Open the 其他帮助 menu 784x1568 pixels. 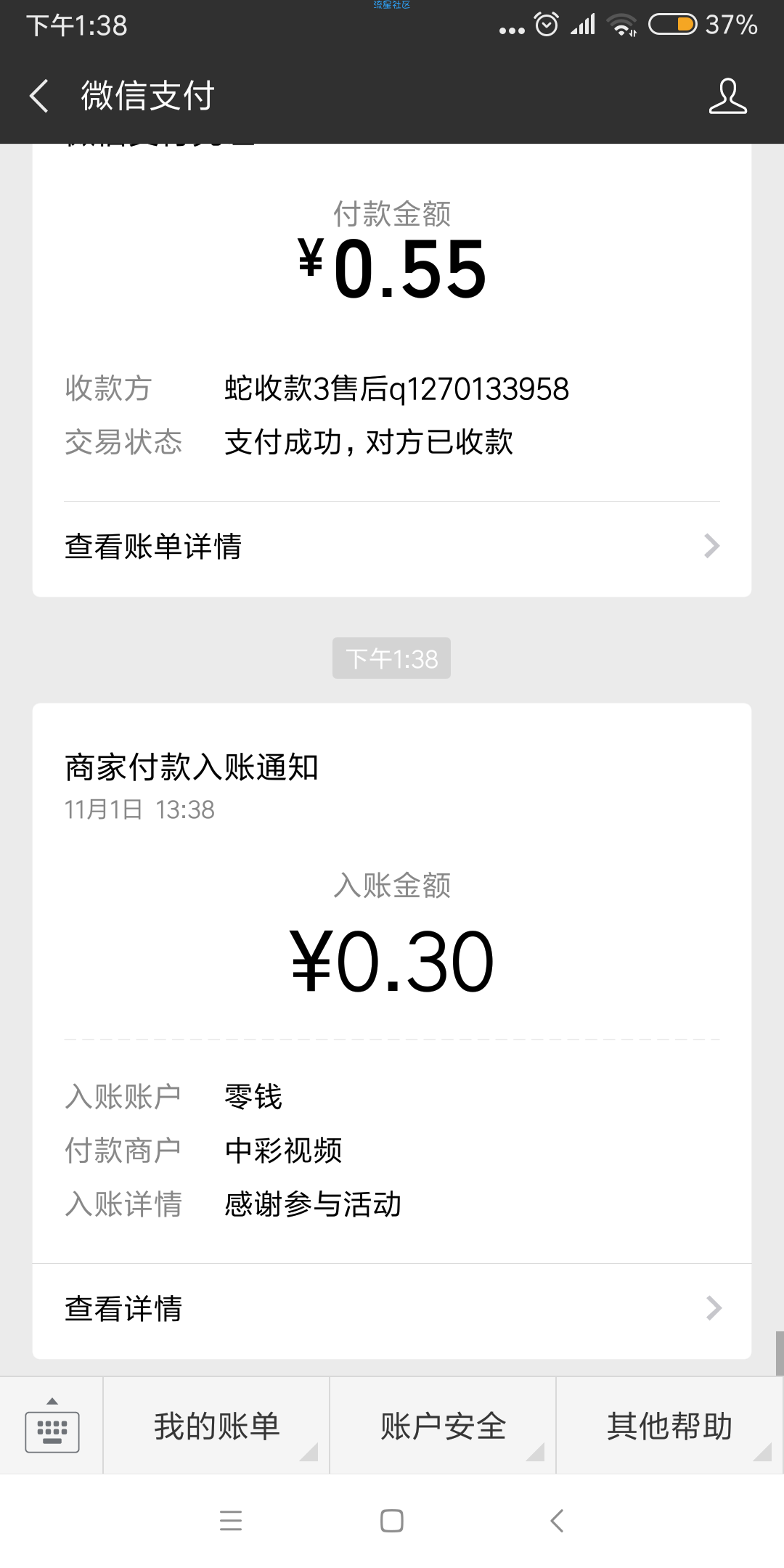point(669,1426)
